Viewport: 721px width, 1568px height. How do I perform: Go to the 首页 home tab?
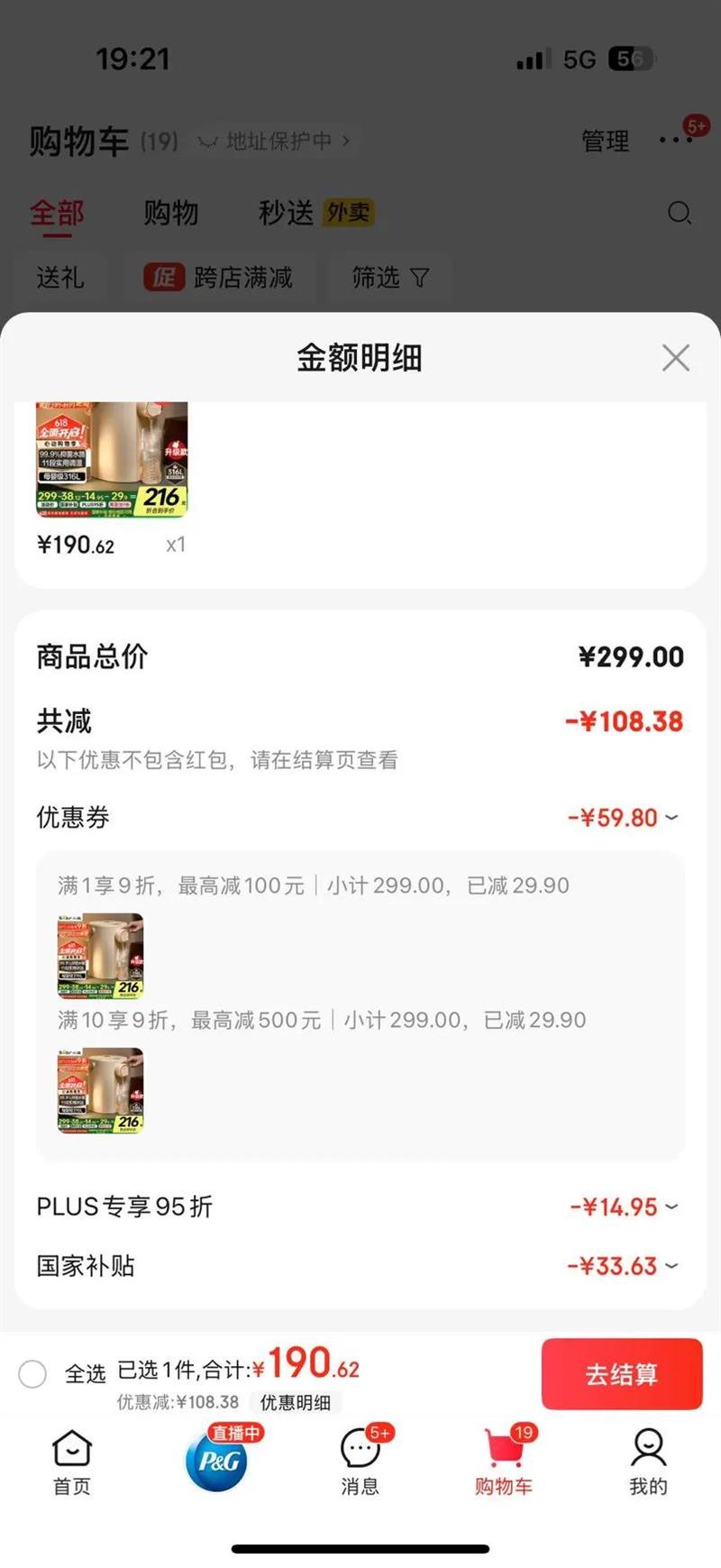[x=72, y=1462]
